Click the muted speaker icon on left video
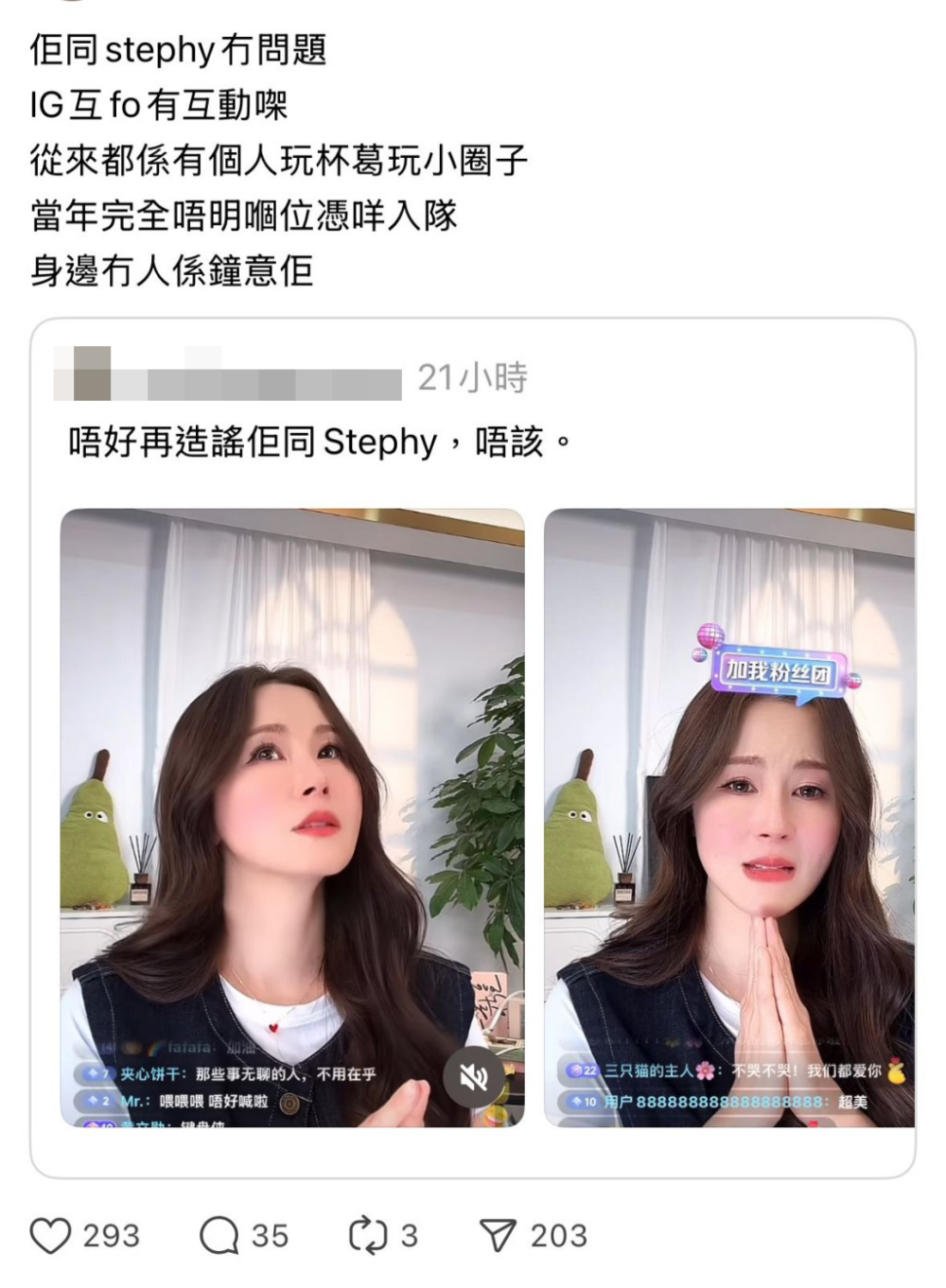Screen dimensions: 946x1288 473,1074
